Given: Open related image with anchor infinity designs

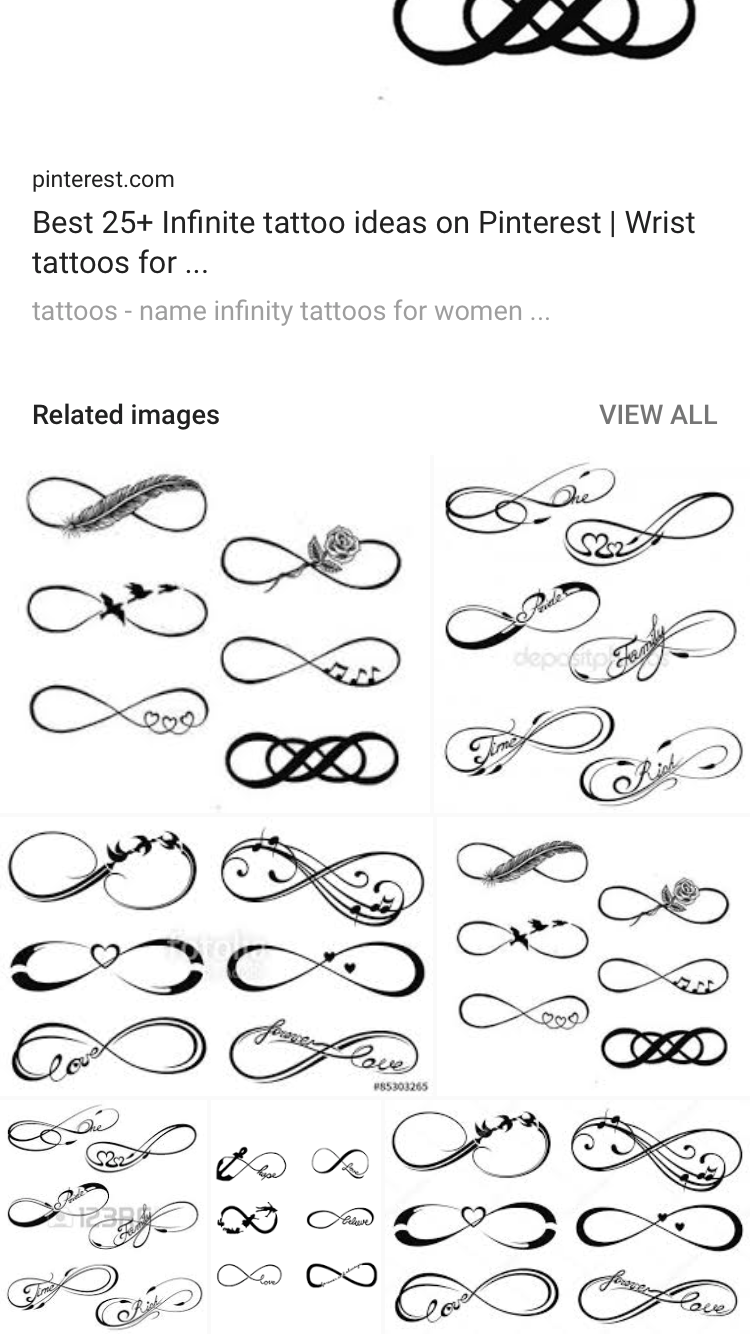Looking at the screenshot, I should tap(295, 1216).
